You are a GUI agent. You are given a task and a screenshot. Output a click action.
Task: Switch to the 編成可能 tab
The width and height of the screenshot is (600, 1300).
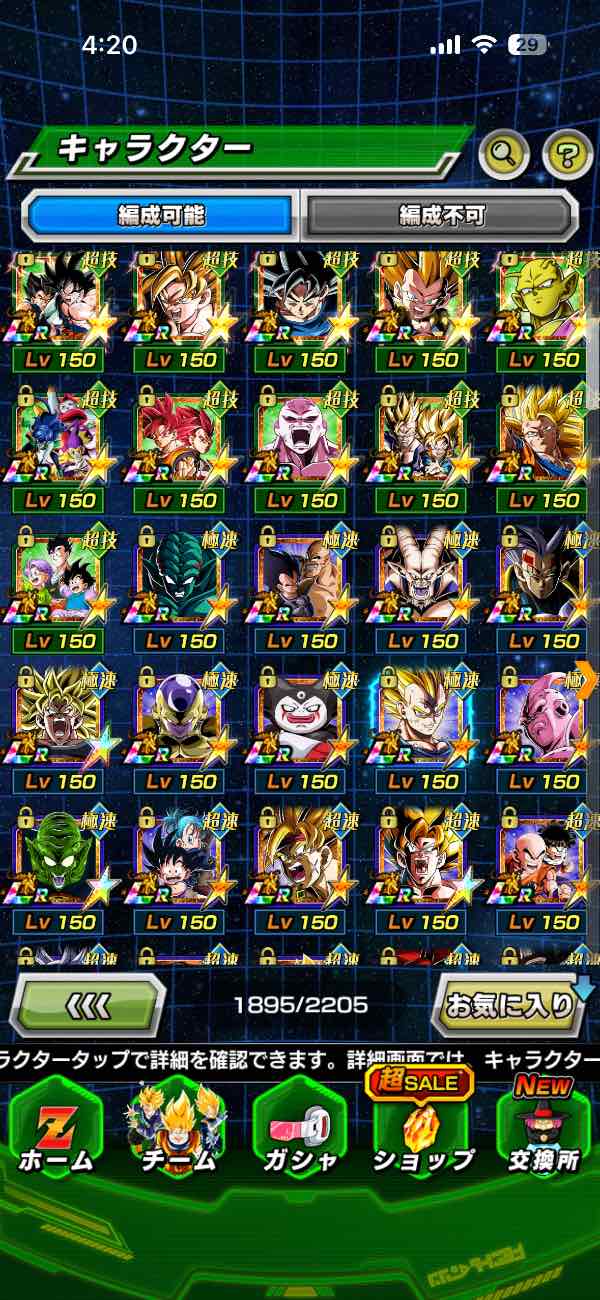point(162,214)
